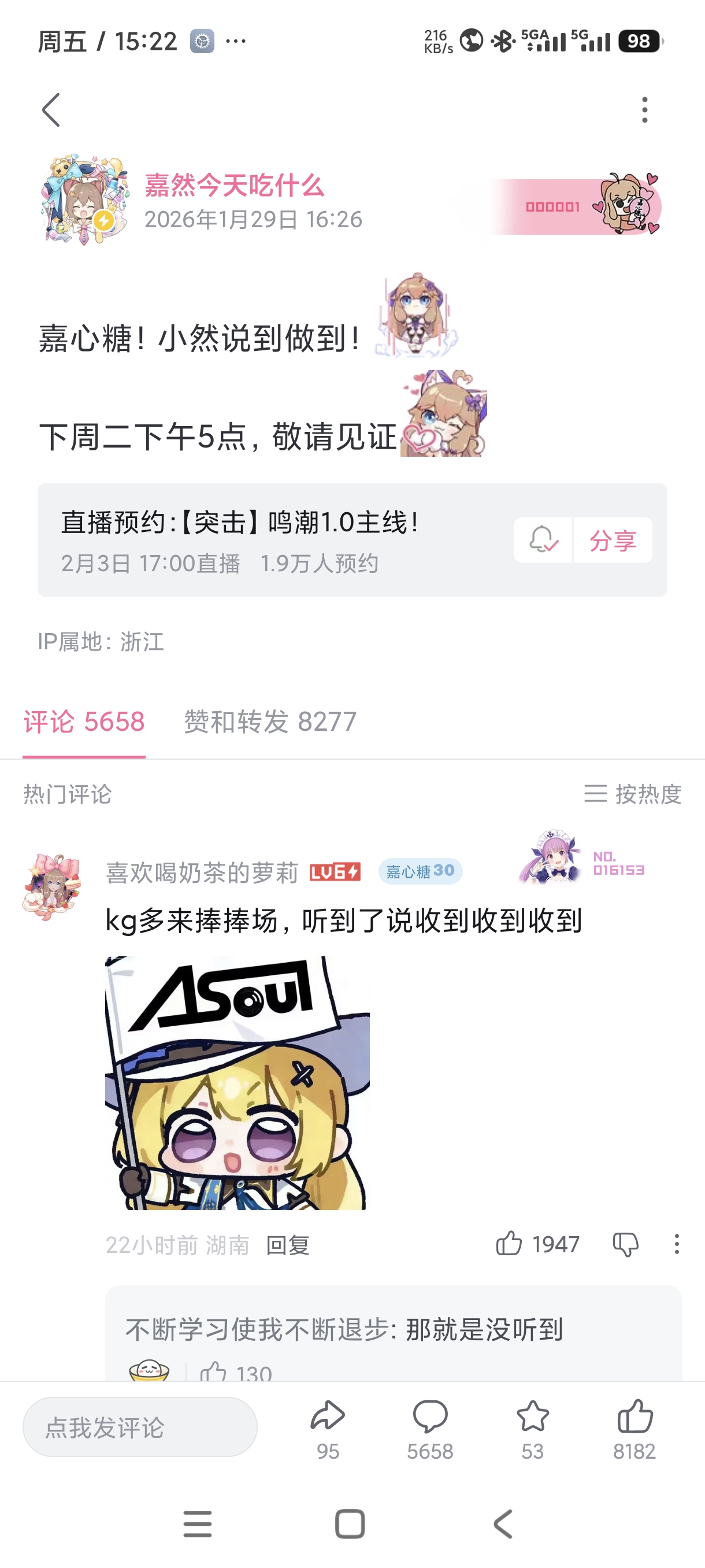Open the three-dot overflow menu at top
The width and height of the screenshot is (705, 1568).
coord(644,110)
